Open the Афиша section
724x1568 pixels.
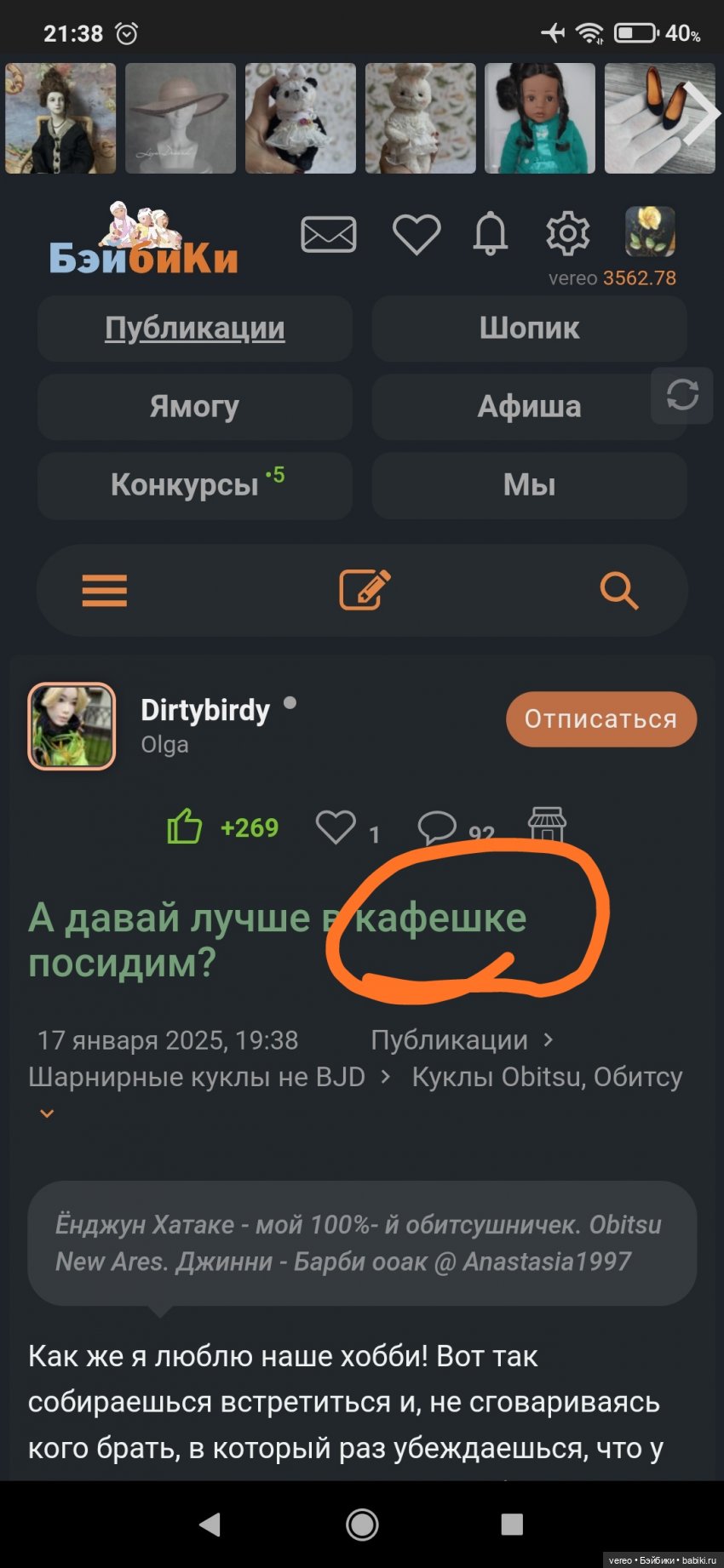tap(529, 407)
